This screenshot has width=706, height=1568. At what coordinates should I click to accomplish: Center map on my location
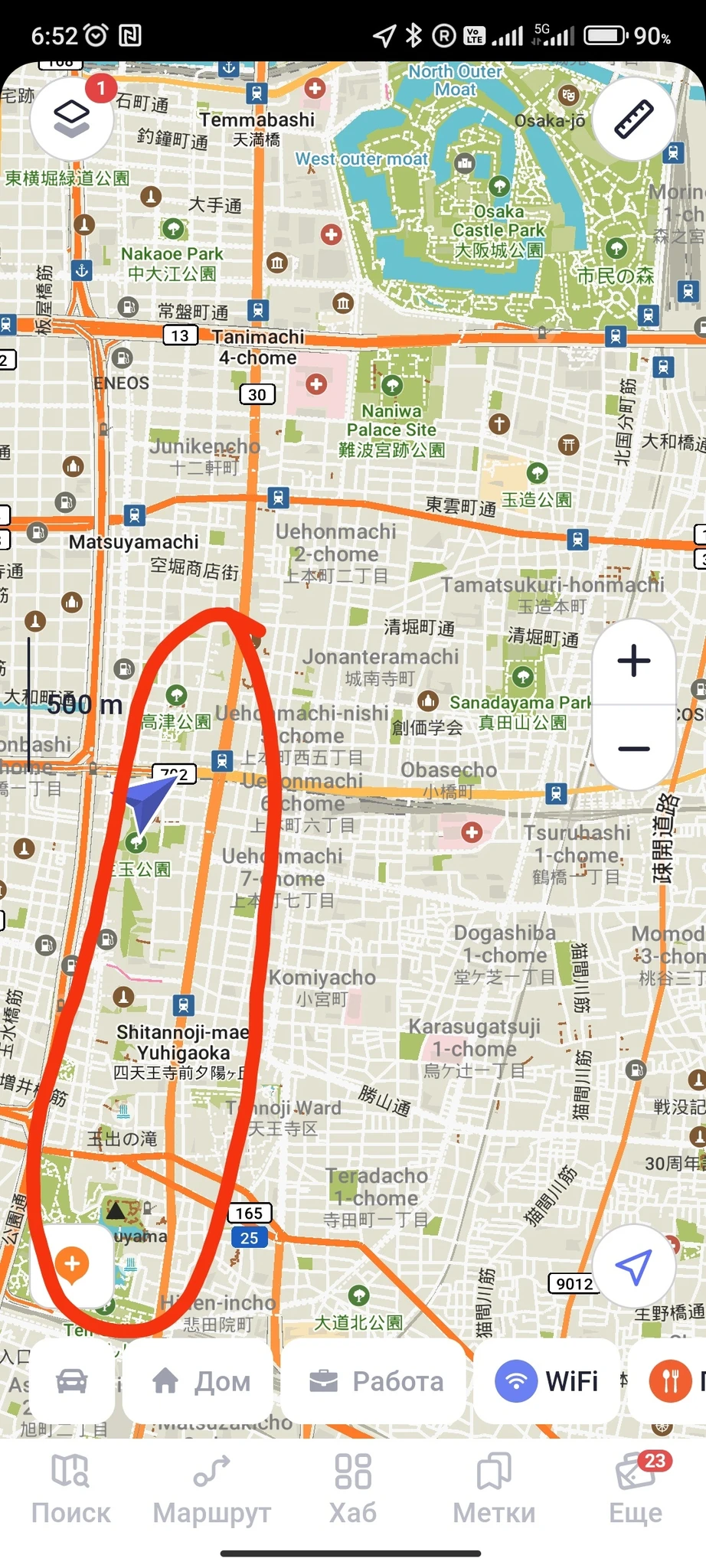pos(634,1267)
